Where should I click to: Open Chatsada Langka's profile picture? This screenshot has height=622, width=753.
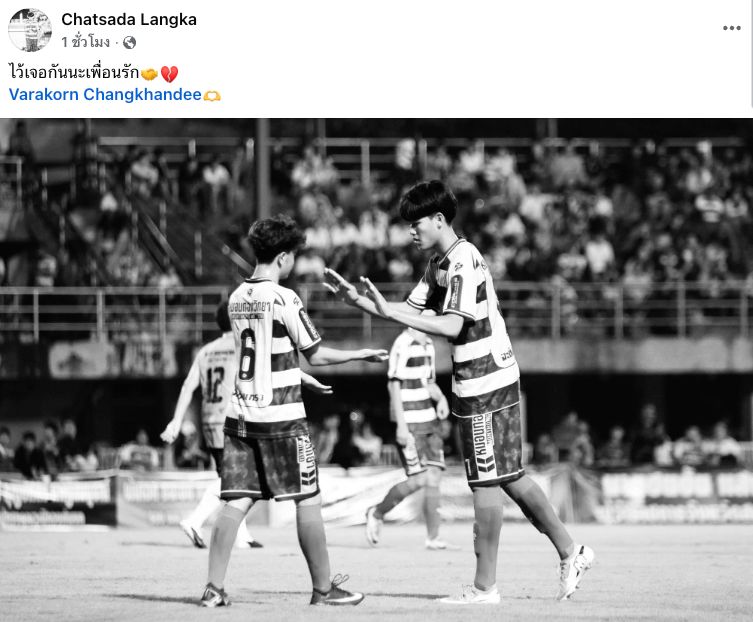point(30,30)
